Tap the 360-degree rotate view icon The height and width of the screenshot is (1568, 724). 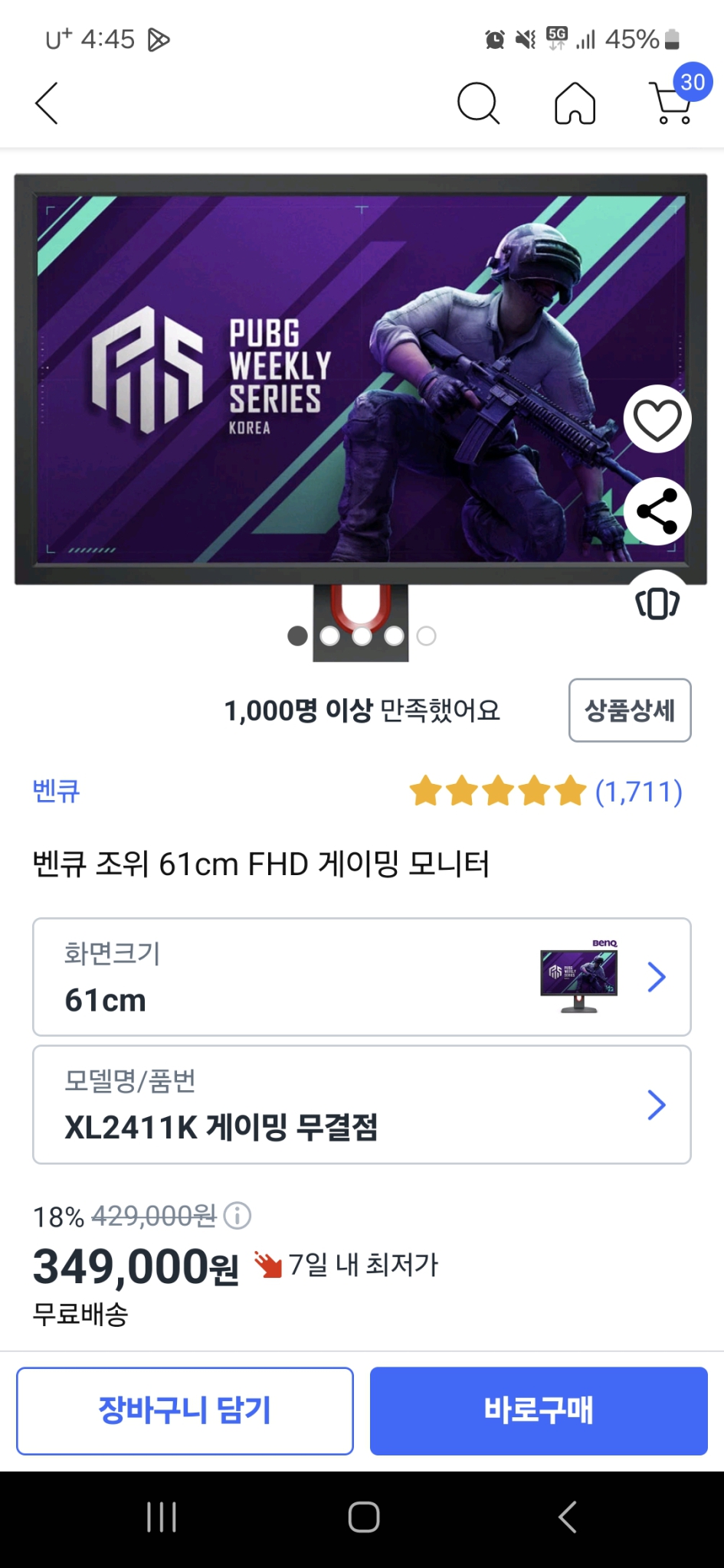657,603
